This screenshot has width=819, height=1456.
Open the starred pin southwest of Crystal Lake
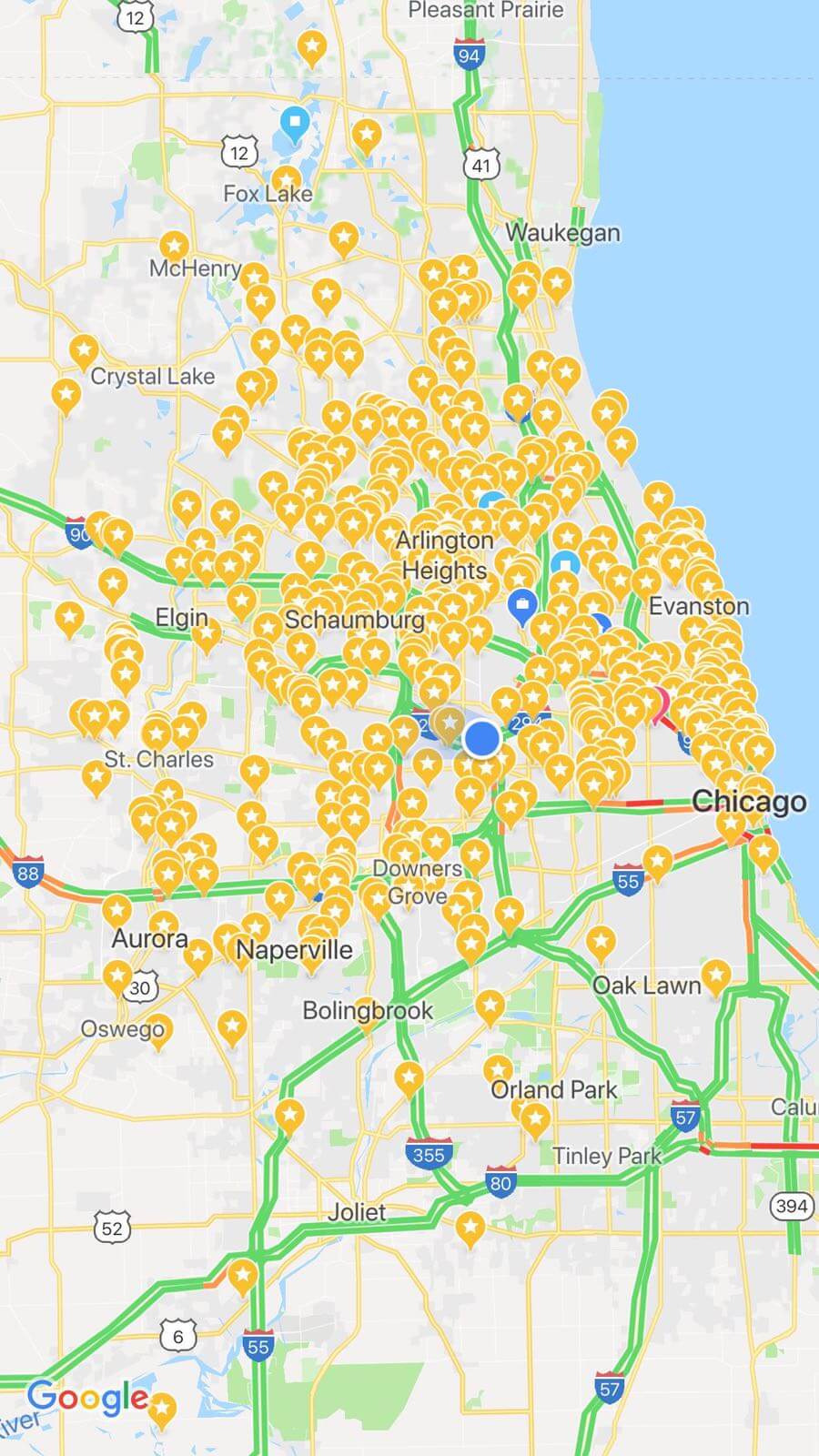pyautogui.click(x=66, y=397)
